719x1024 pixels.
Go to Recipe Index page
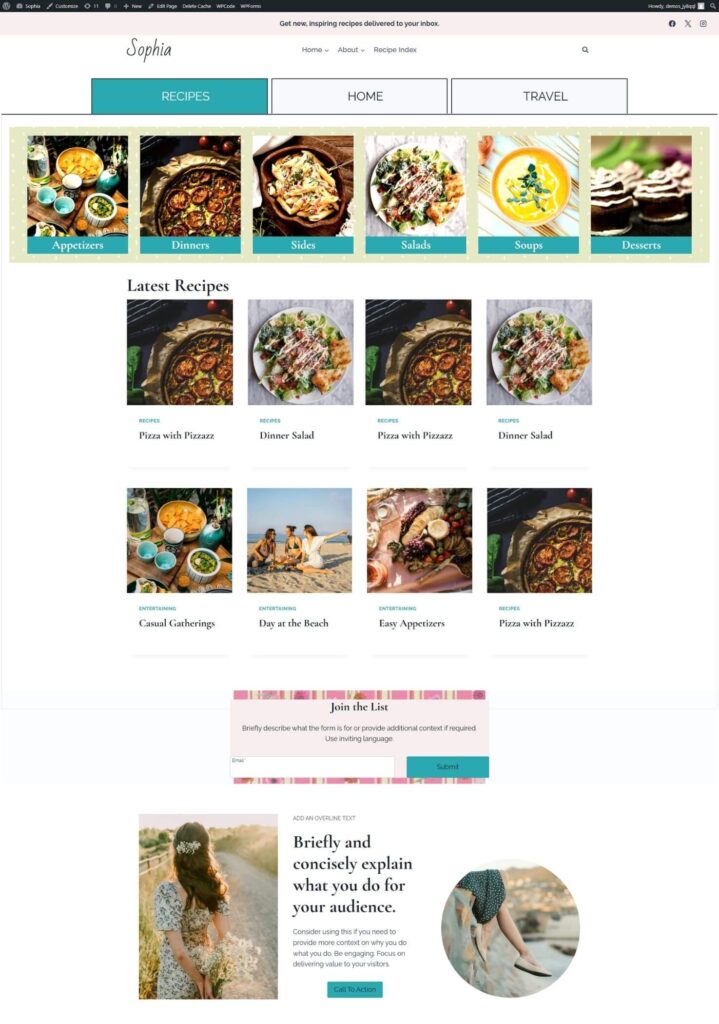(x=395, y=49)
